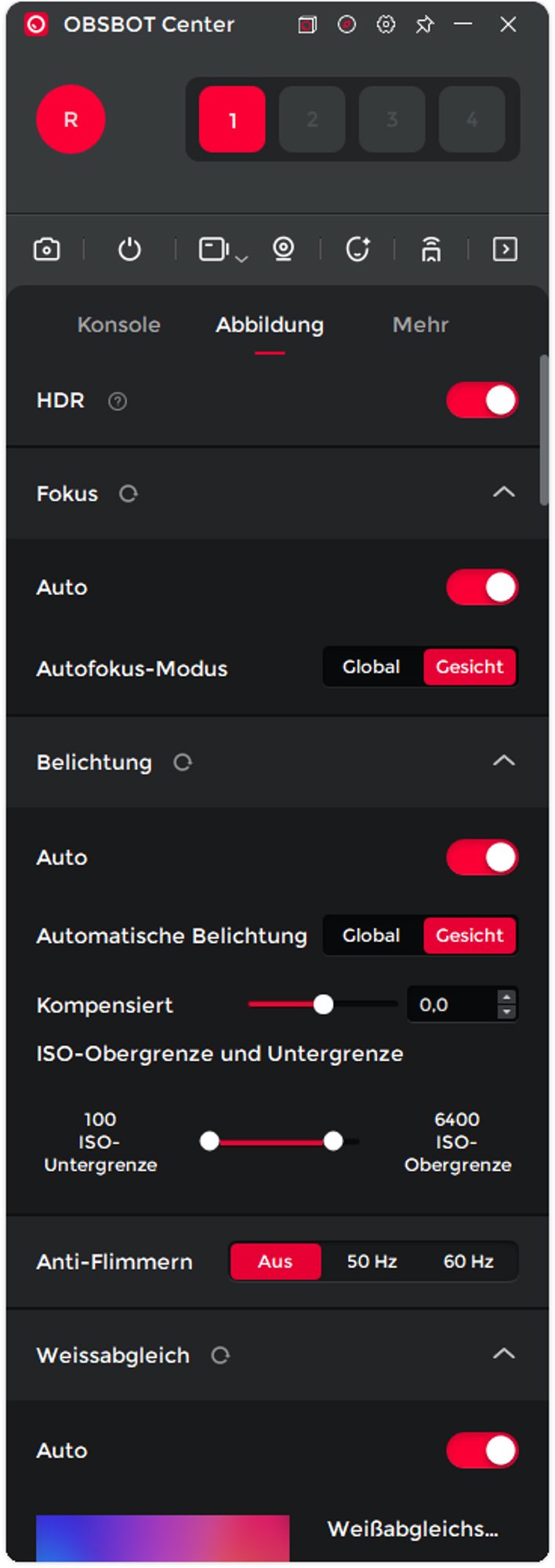Viewport: 555px width, 1568px height.
Task: Turn off Auto exposure toggle
Action: [x=482, y=857]
